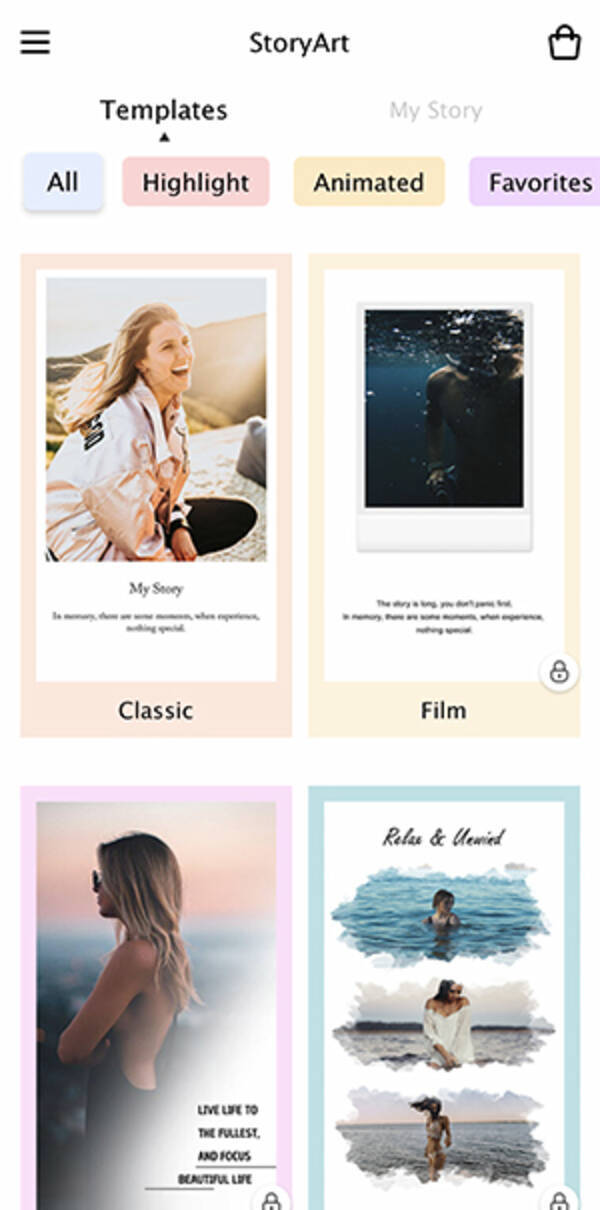
Task: Open the Film template pack
Action: tap(443, 495)
